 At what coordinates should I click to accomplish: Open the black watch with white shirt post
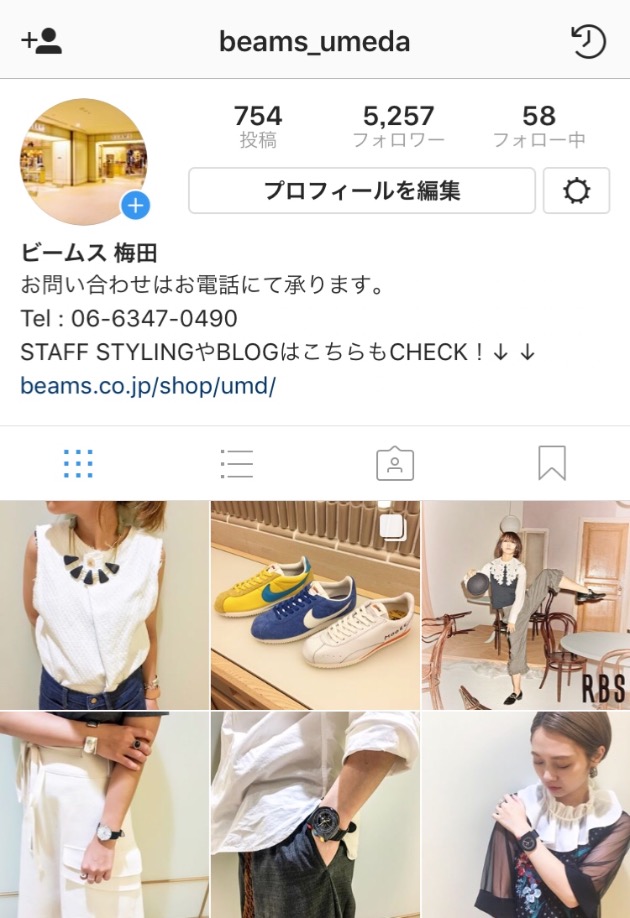(x=315, y=815)
